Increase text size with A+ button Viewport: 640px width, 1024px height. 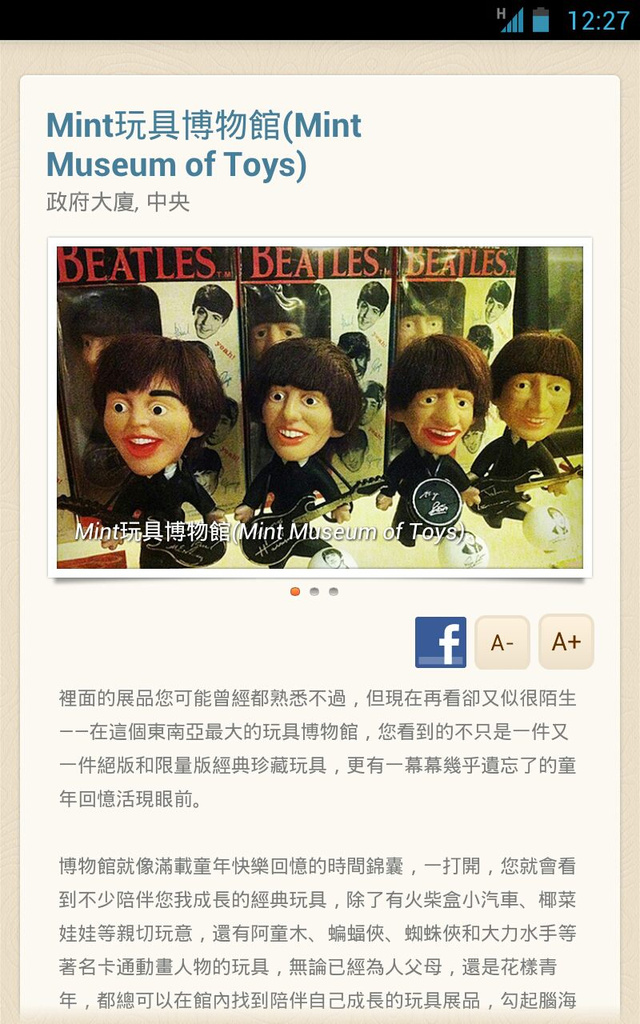tap(566, 642)
